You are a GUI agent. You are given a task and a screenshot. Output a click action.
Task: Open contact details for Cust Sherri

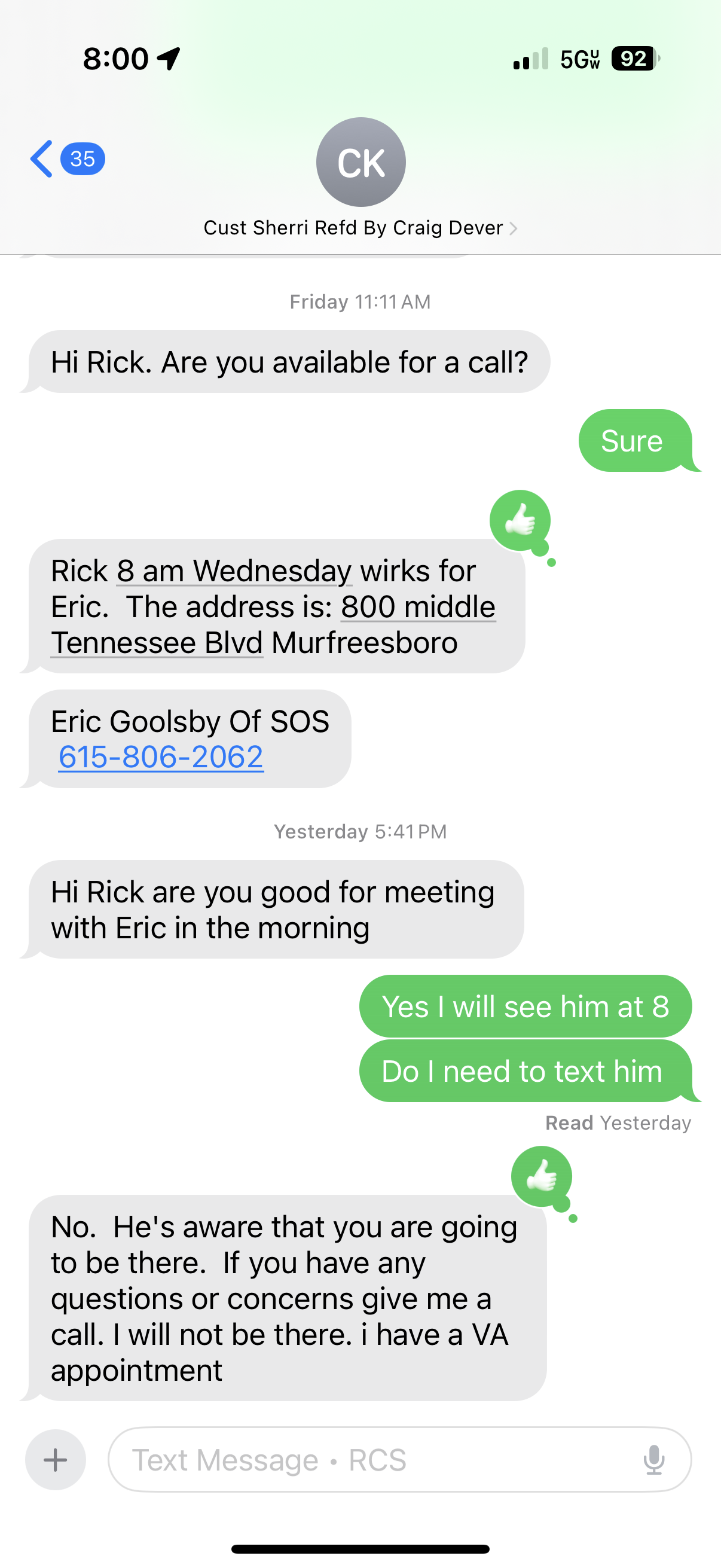[x=359, y=228]
